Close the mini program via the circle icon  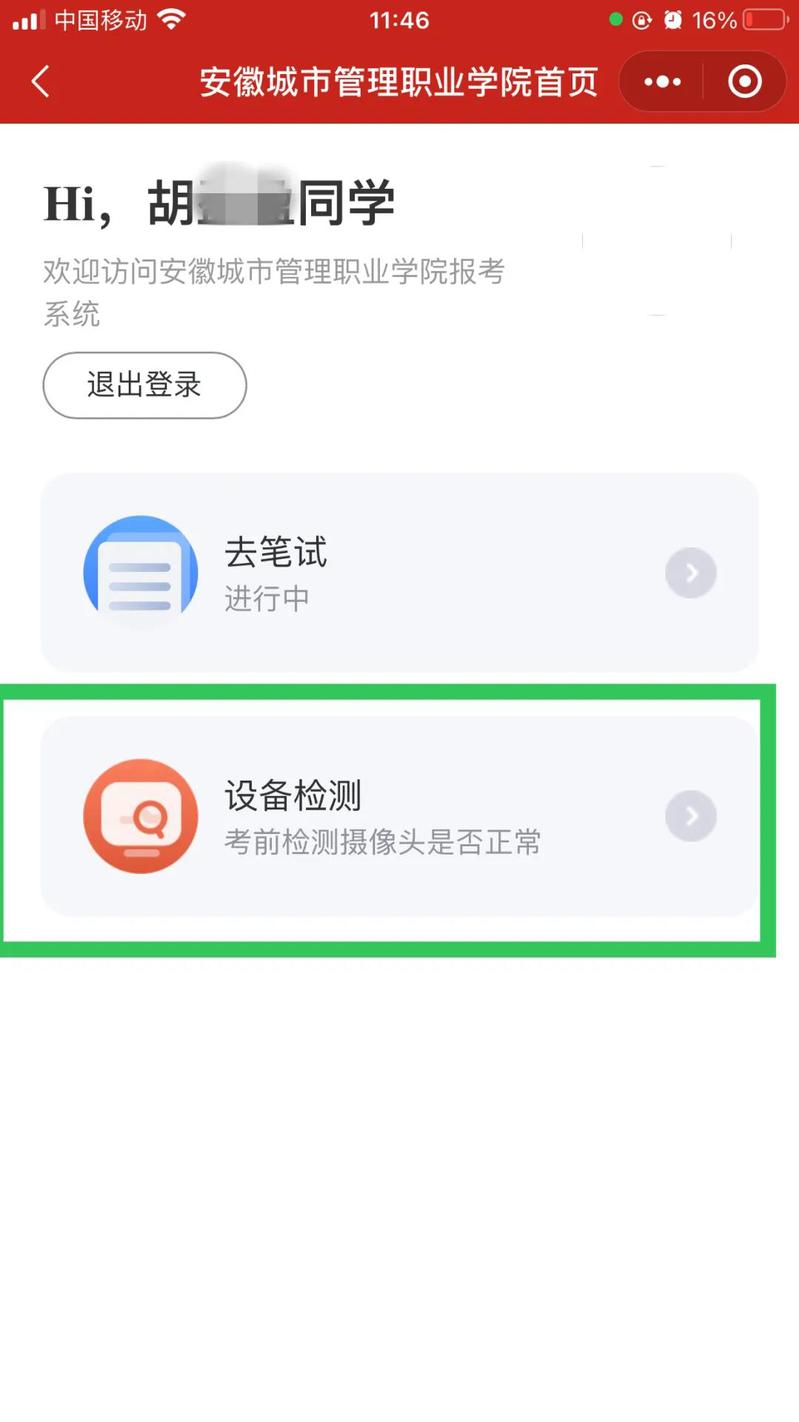(x=745, y=82)
